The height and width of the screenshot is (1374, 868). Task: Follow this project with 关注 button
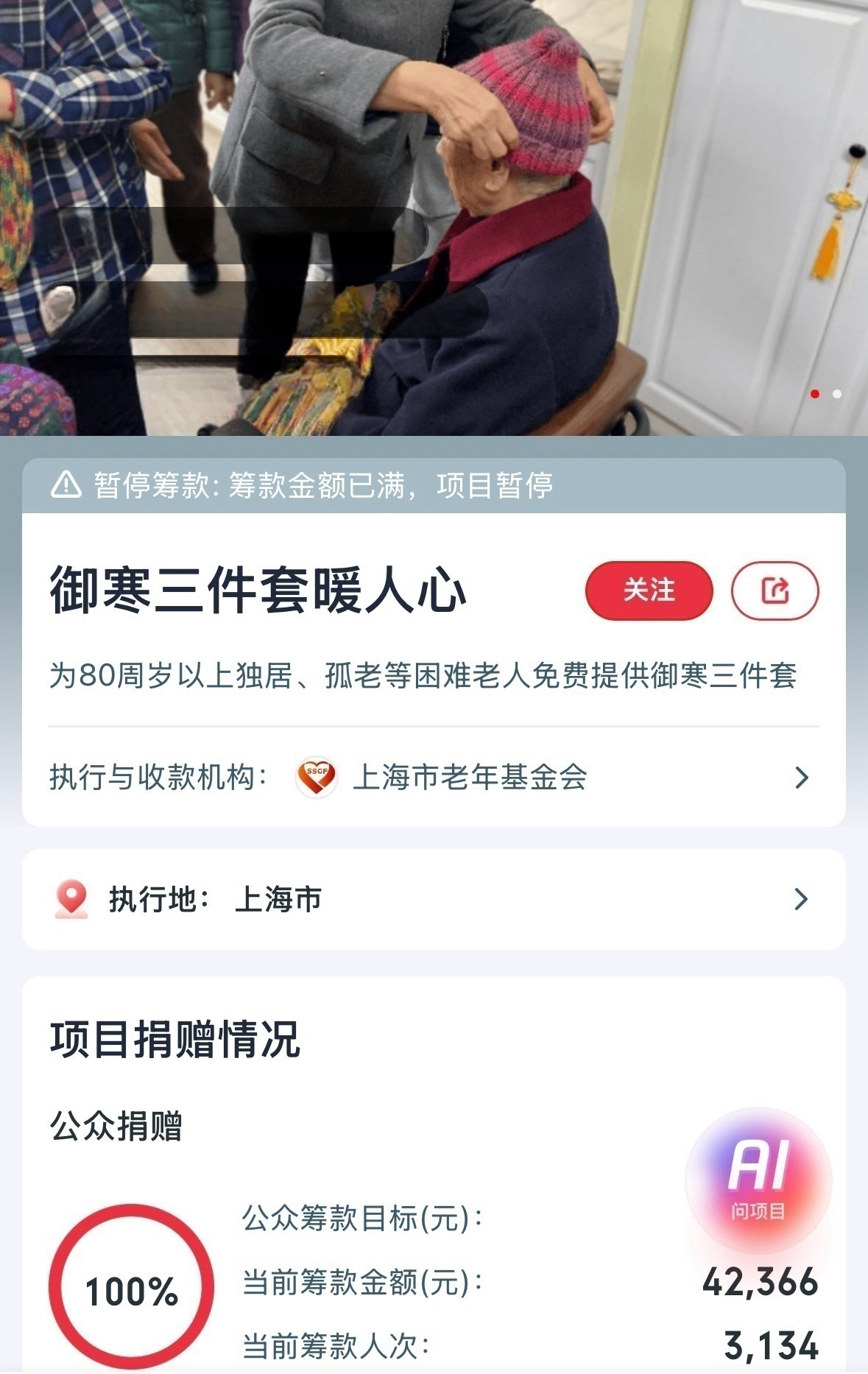[x=649, y=591]
